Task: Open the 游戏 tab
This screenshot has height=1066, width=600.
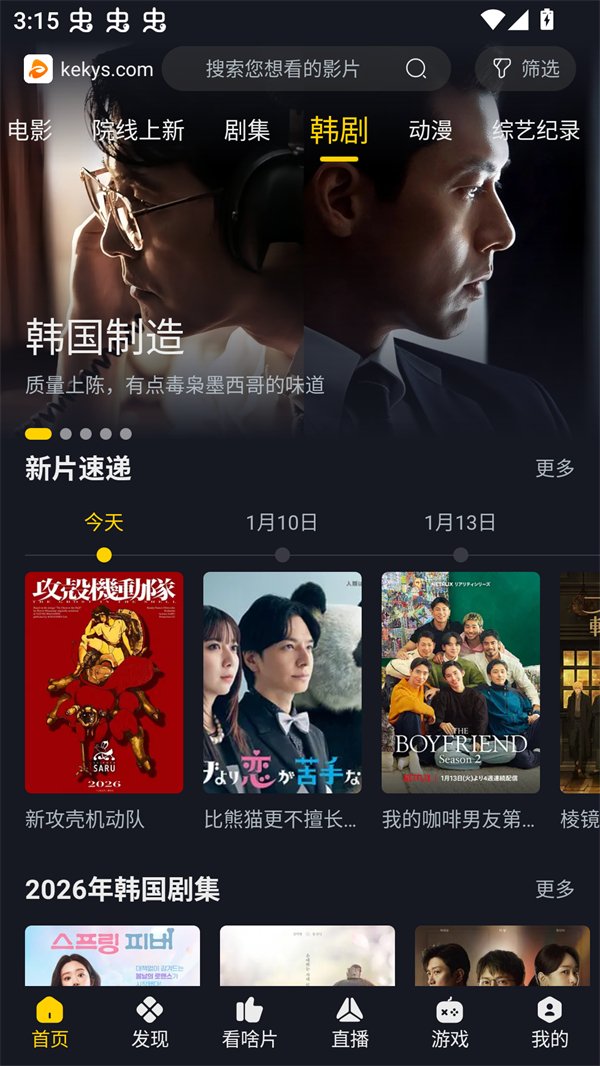Action: pos(450,1022)
